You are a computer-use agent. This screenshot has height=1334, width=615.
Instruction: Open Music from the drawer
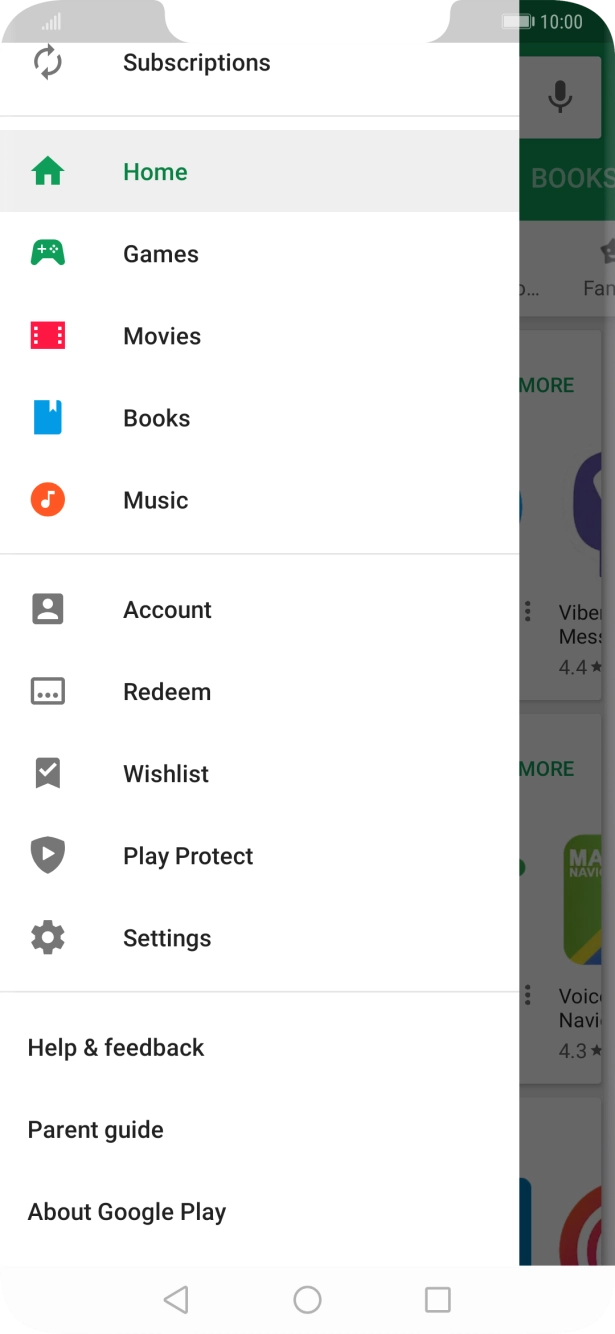pos(155,500)
